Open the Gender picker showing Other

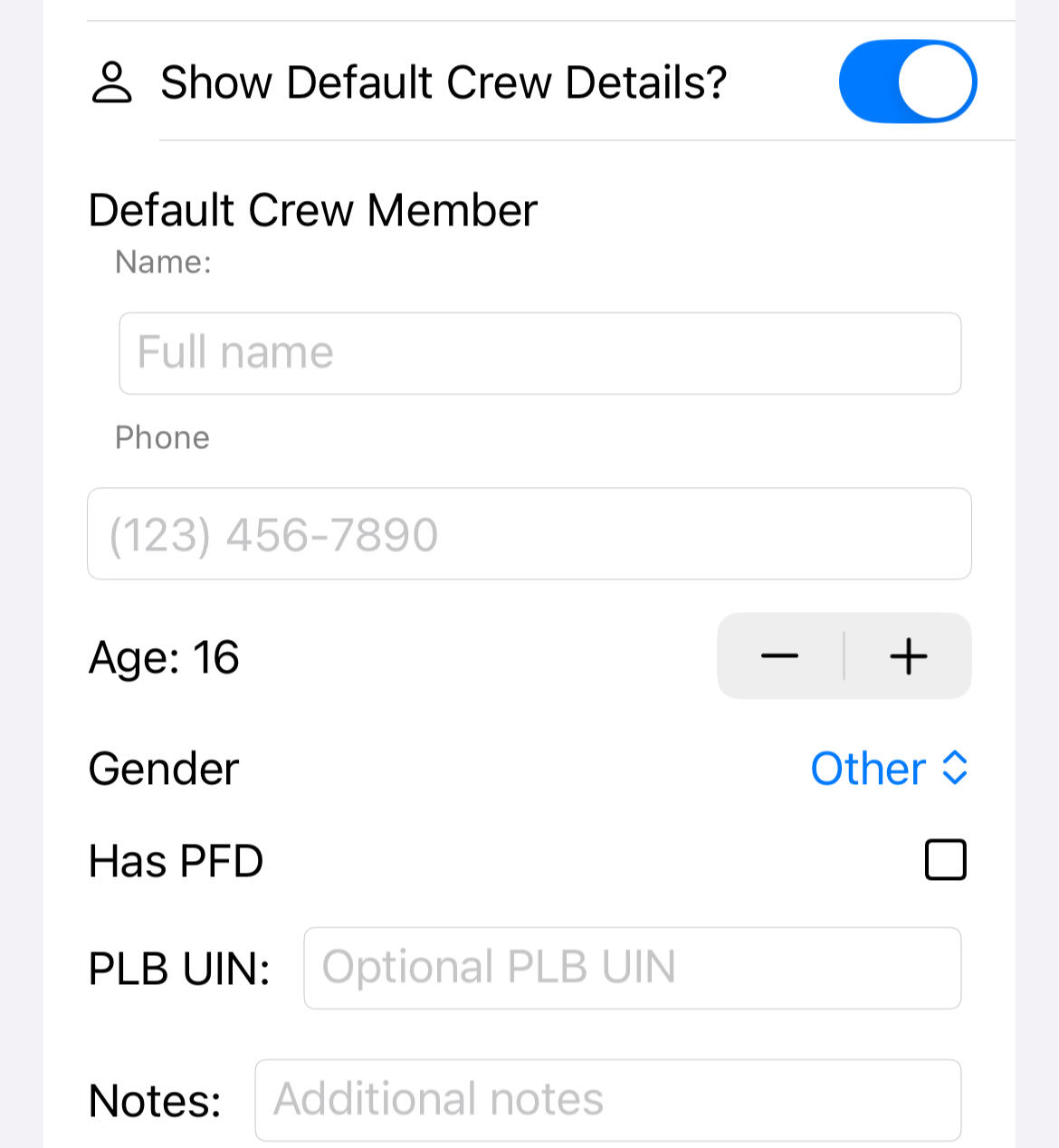889,769
